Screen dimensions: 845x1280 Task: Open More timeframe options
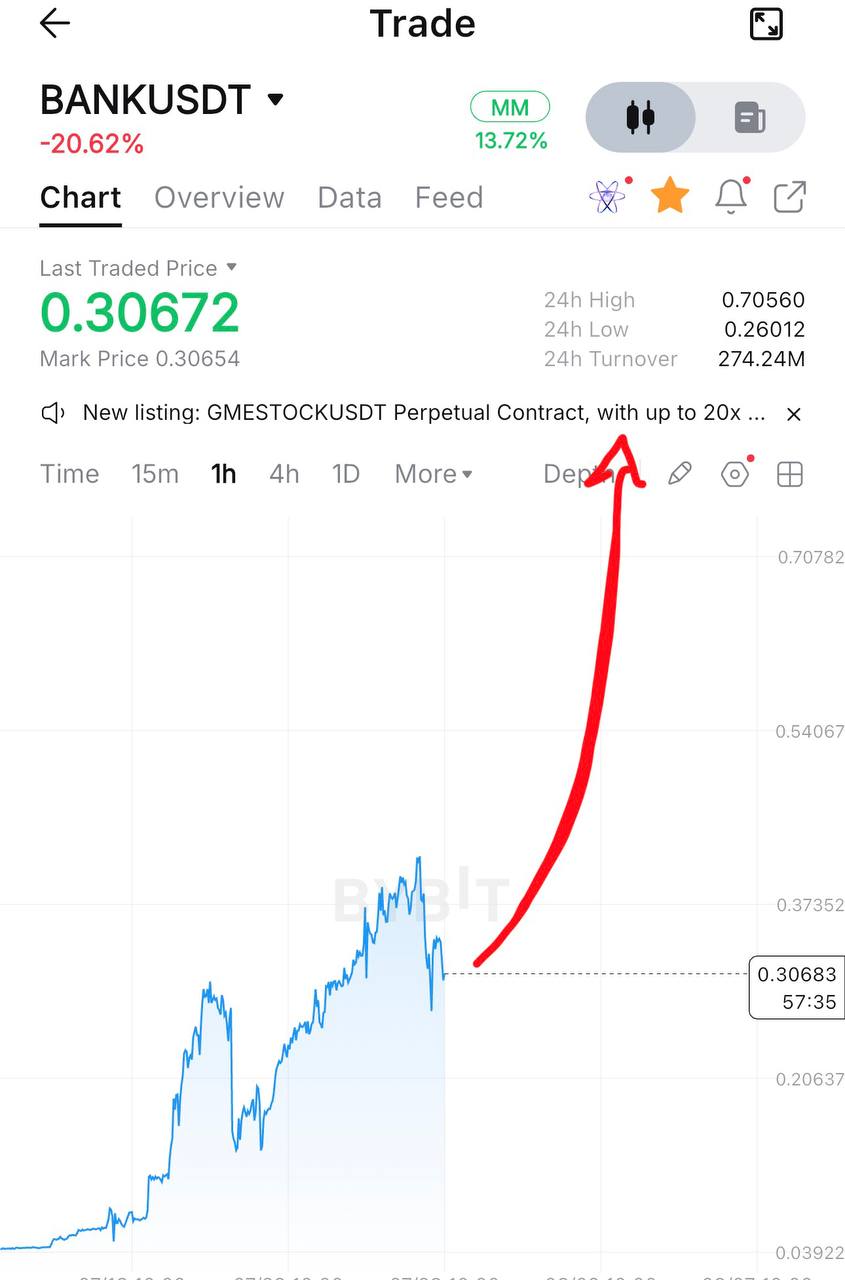[x=434, y=474]
